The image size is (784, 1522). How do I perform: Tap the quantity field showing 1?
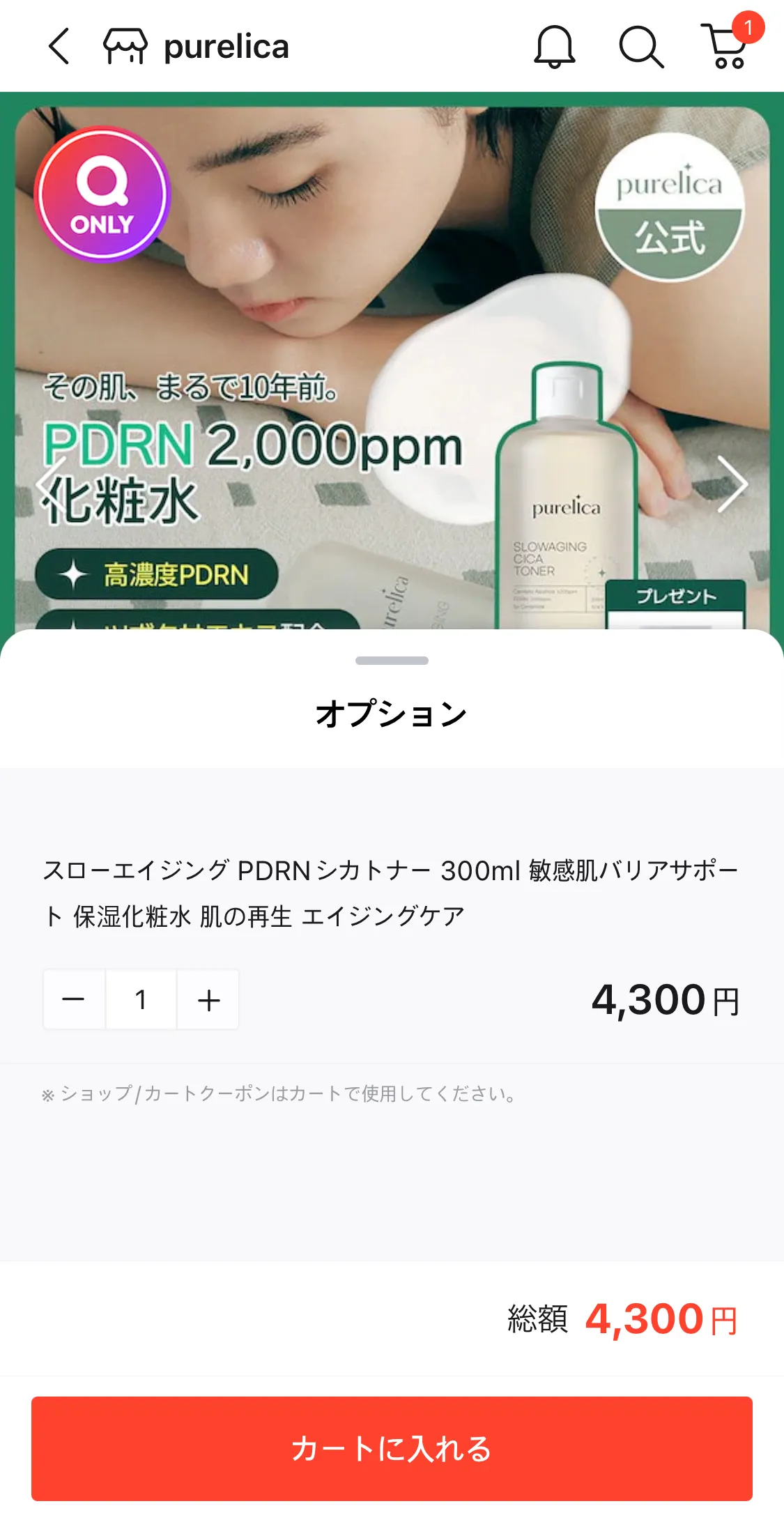[141, 999]
